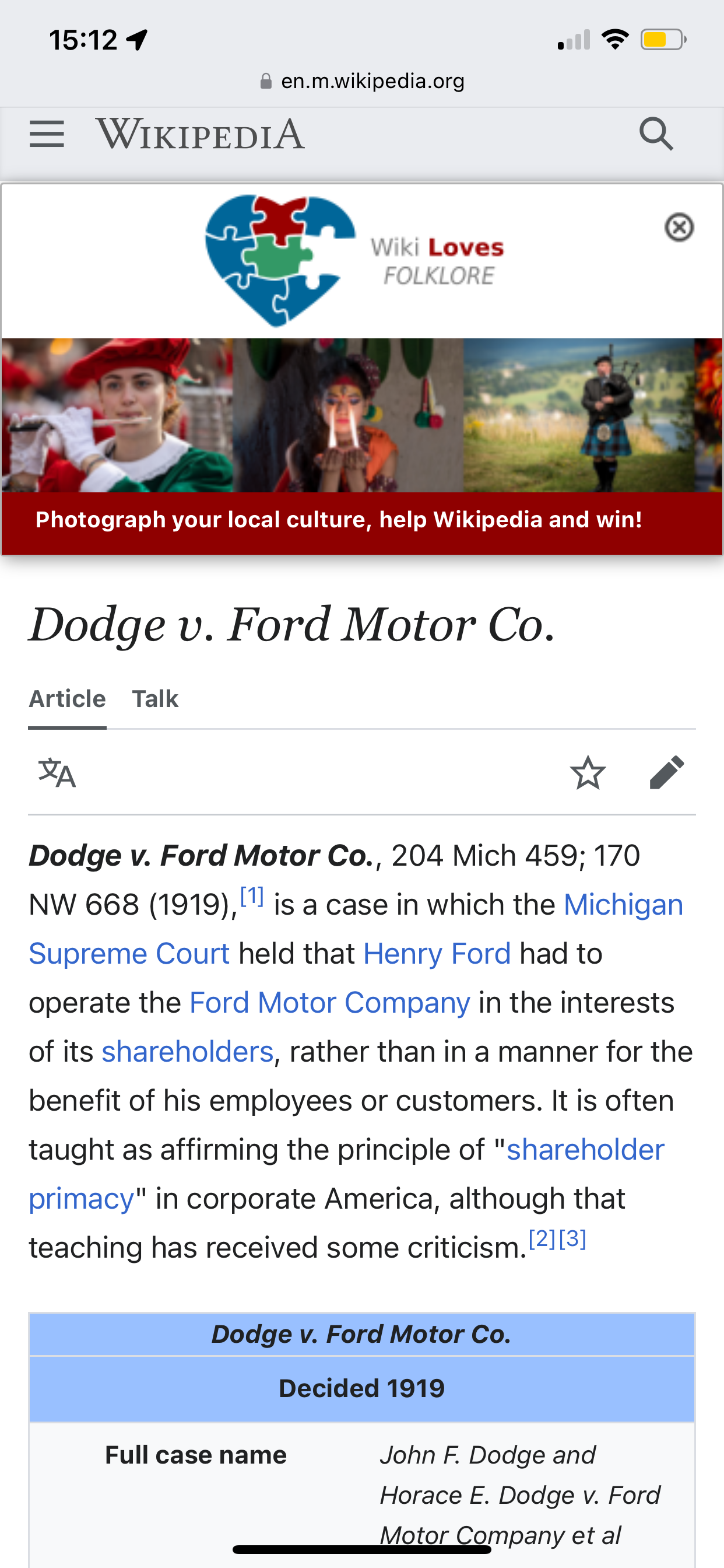Open the shareholders link
The image size is (724, 1568).
187,1052
